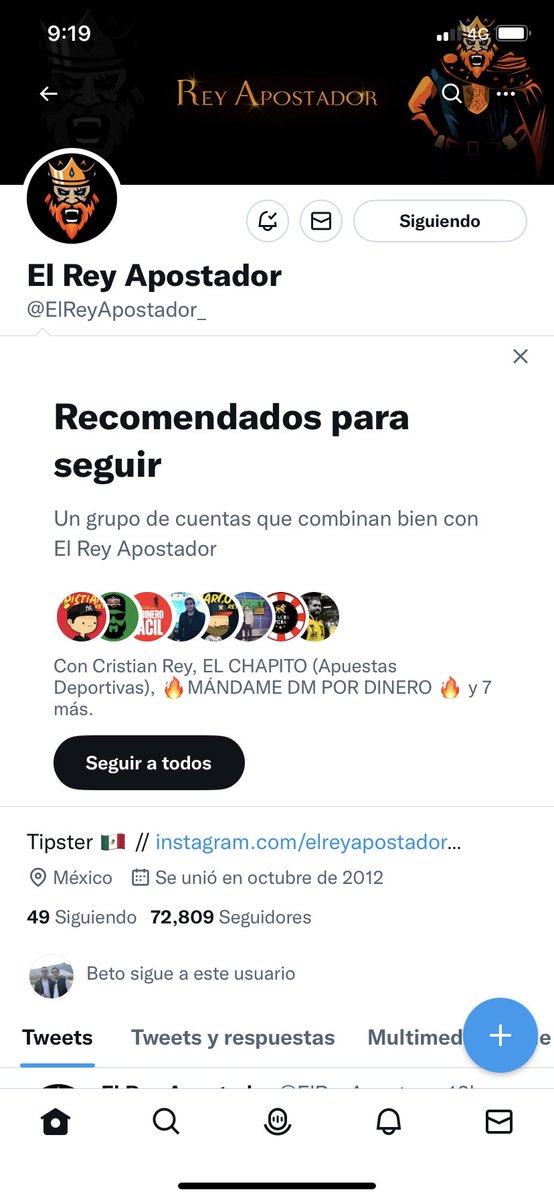The height and width of the screenshot is (1200, 554).
Task: Open the Notifications bell tab
Action: [x=388, y=1123]
